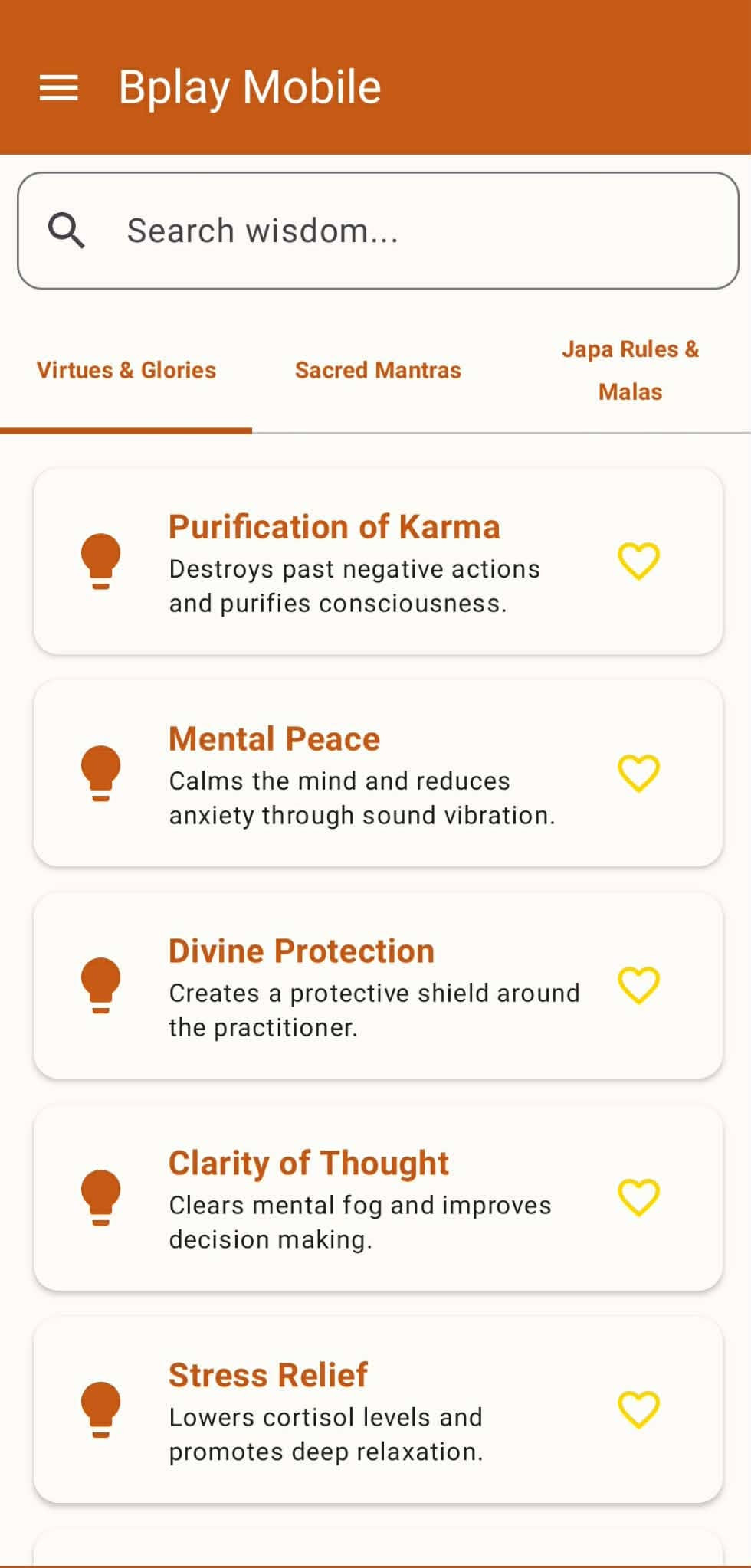Favorite the Mental Peace card
Viewport: 751px width, 1568px height.
(638, 774)
